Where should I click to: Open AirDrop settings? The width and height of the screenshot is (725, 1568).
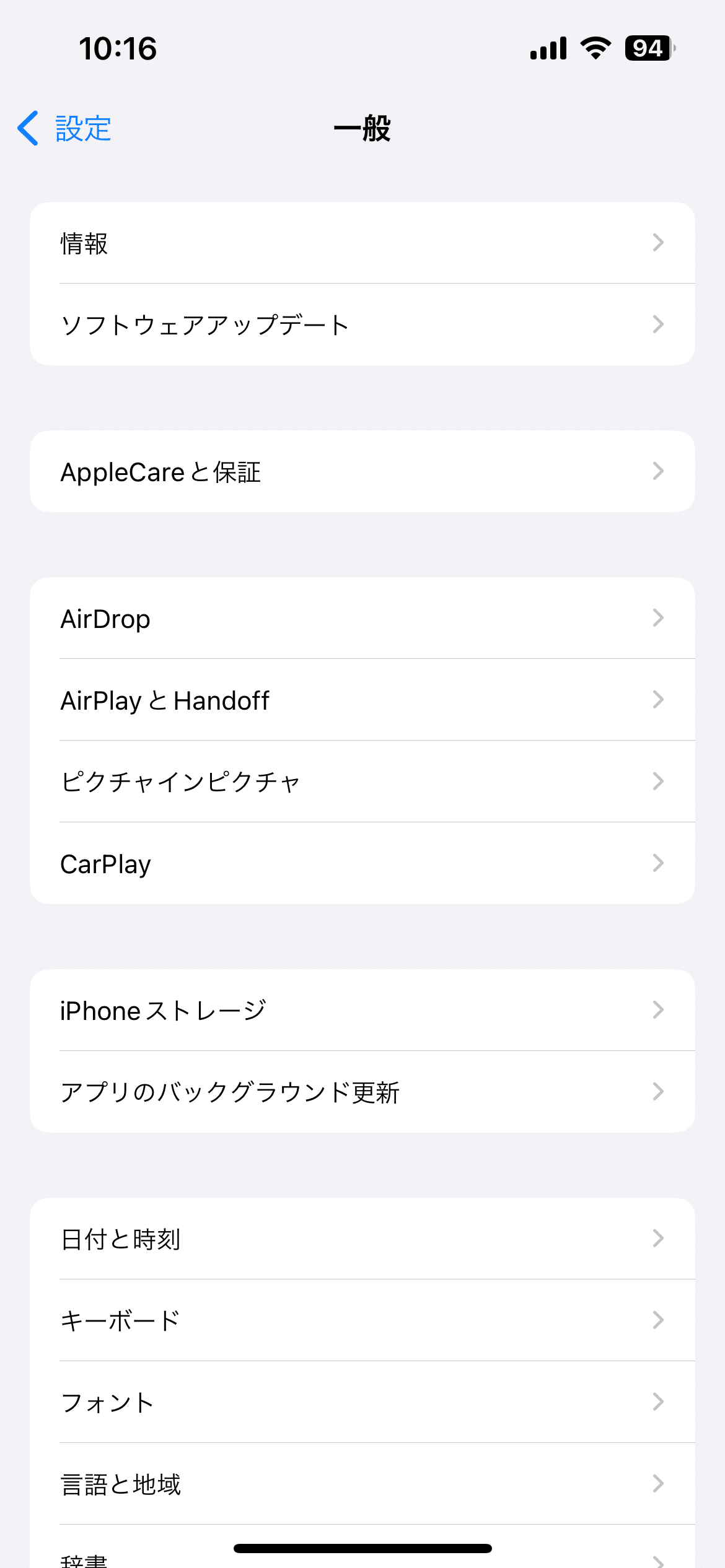click(362, 619)
